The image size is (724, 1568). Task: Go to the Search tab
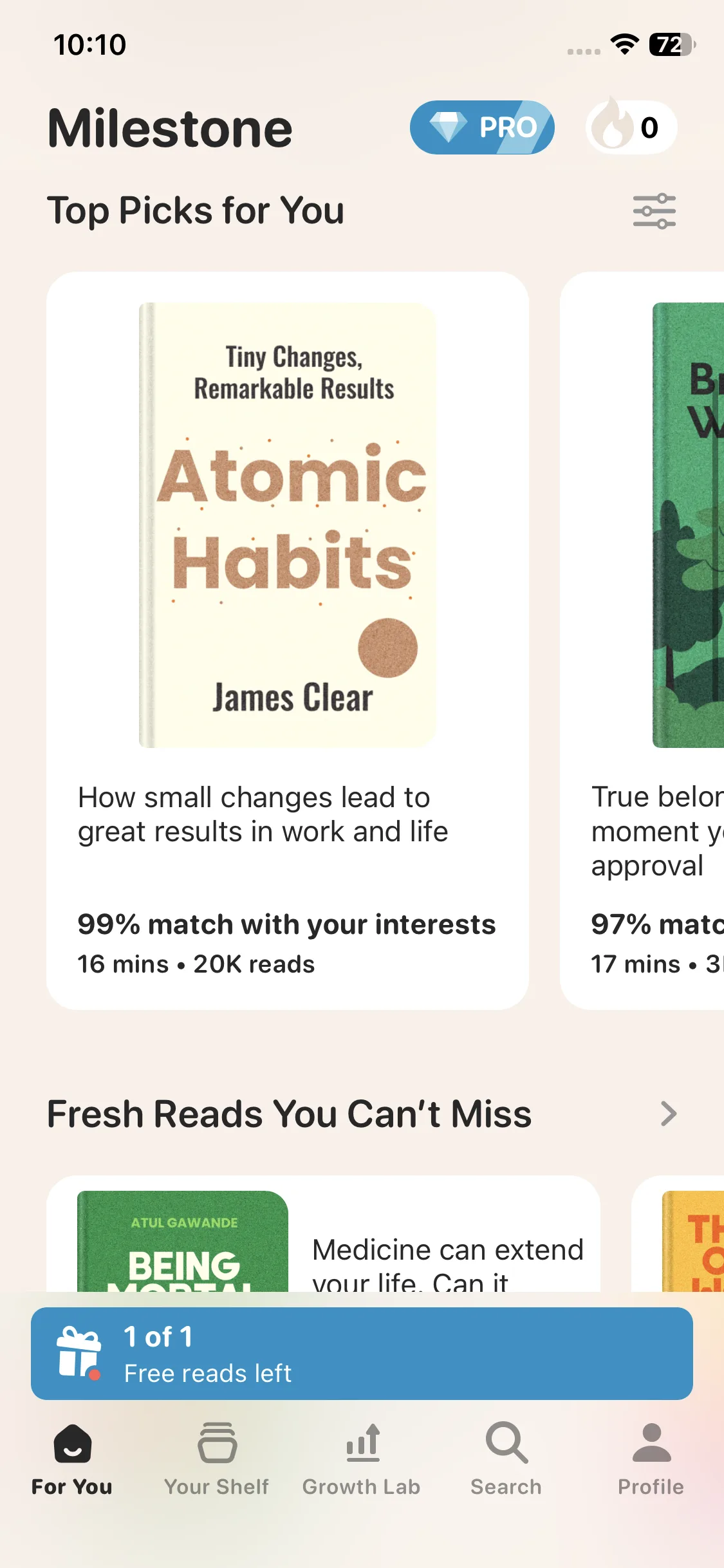click(506, 1459)
